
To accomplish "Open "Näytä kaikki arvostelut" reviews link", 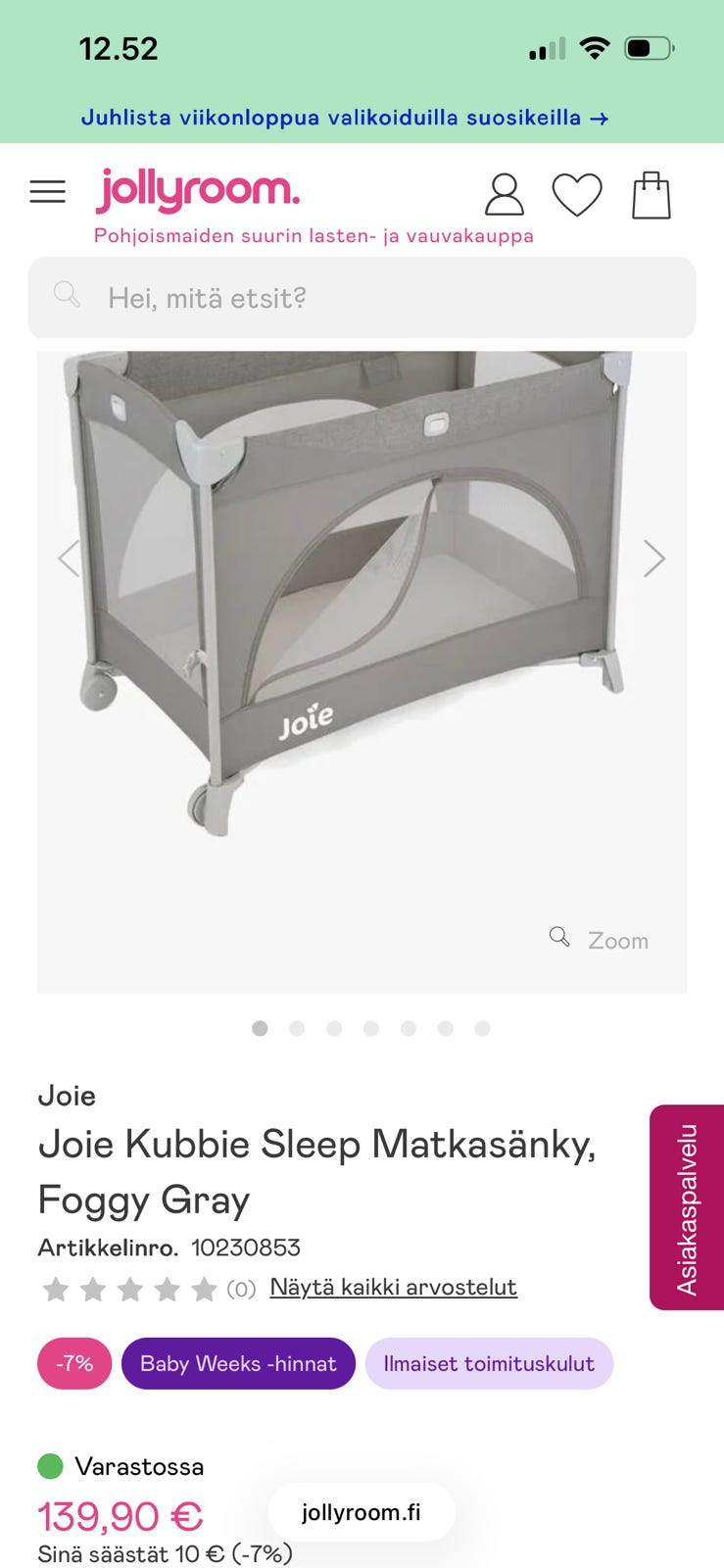I will [x=393, y=1287].
